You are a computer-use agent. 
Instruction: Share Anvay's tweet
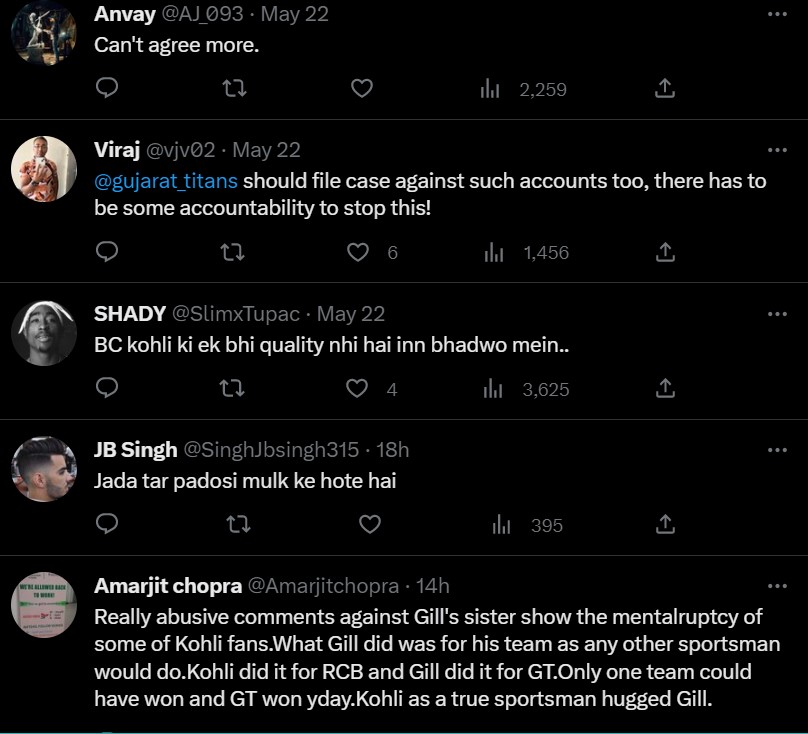pos(664,89)
